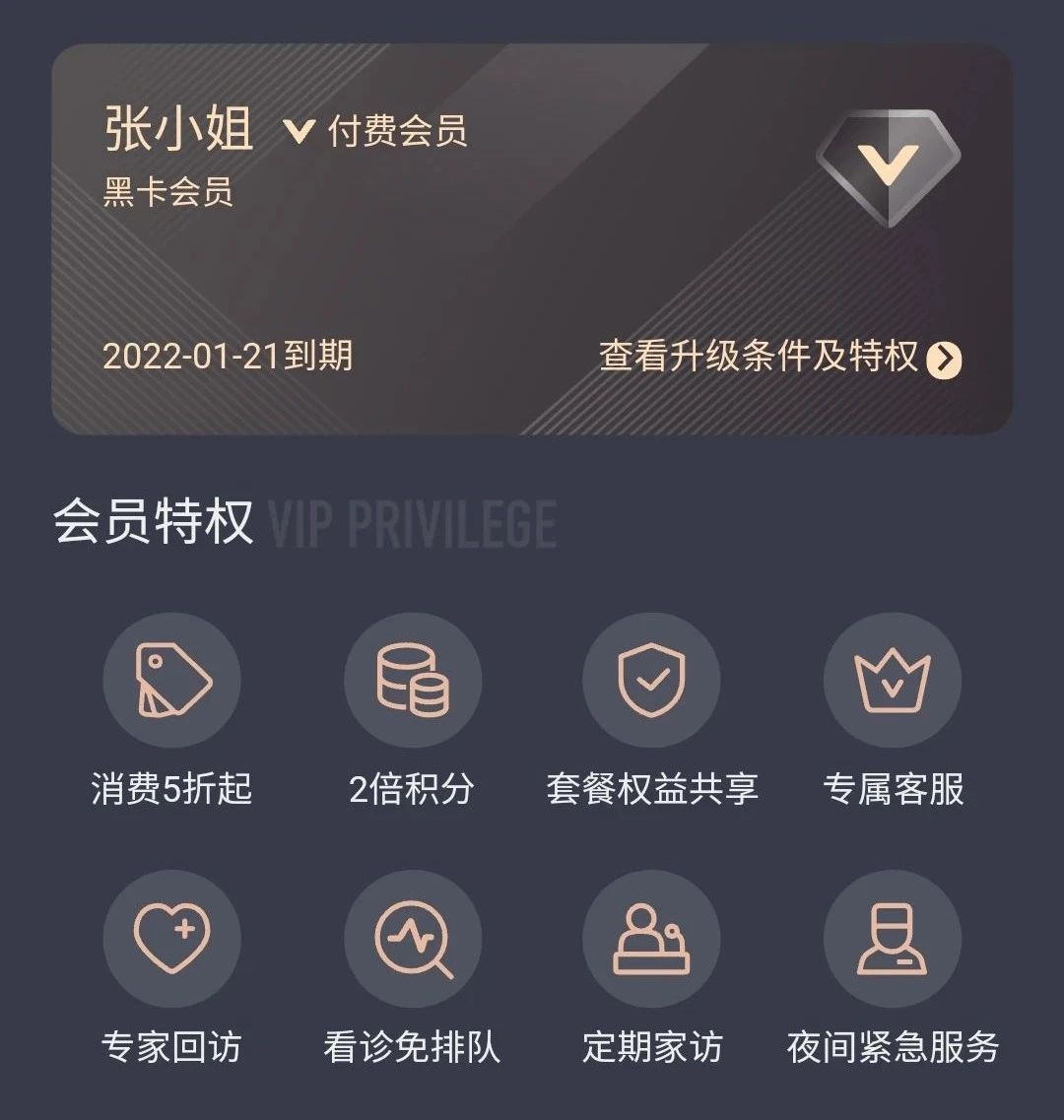Open 查看升级条件及特权 link
The width and height of the screenshot is (1064, 1120).
tap(779, 358)
